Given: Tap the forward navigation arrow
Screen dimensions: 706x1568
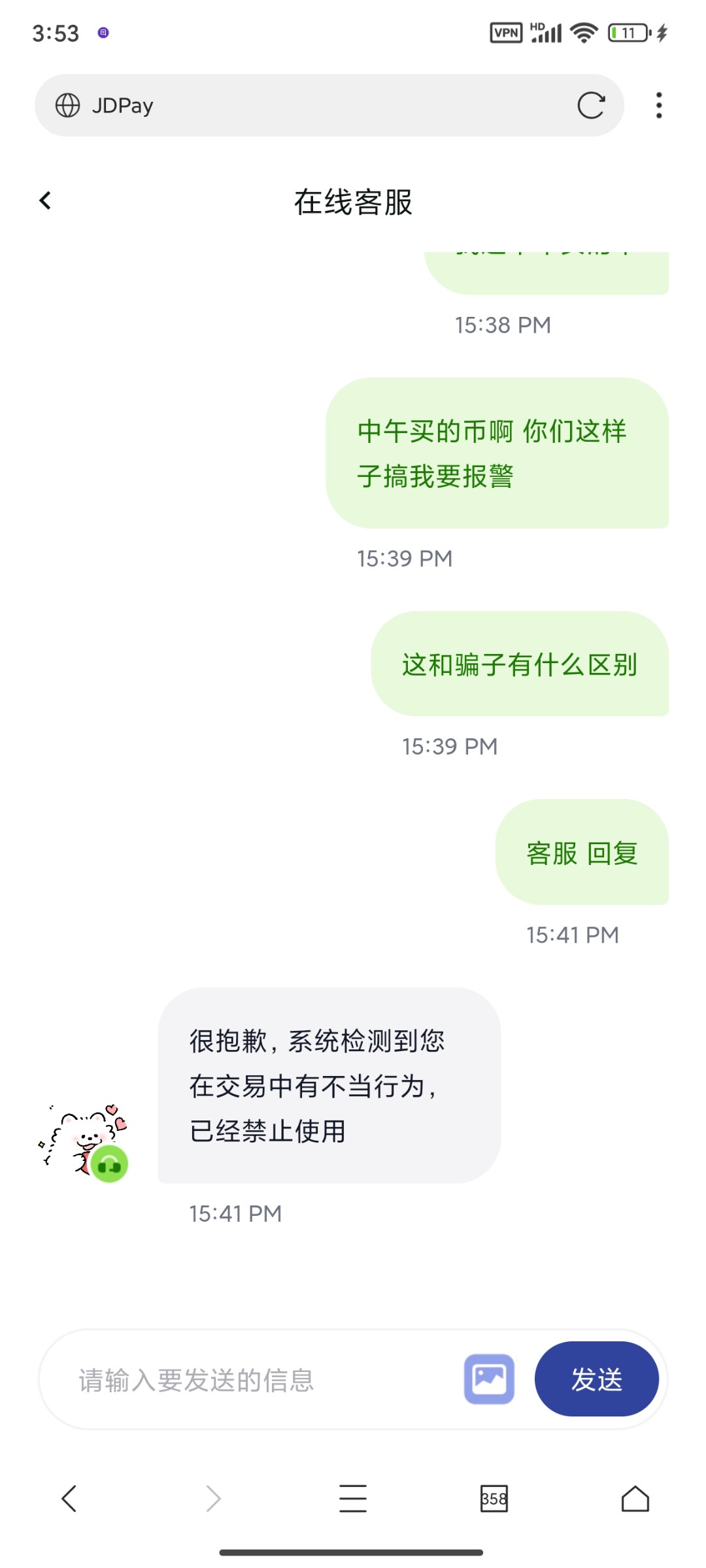Looking at the screenshot, I should click(212, 1499).
